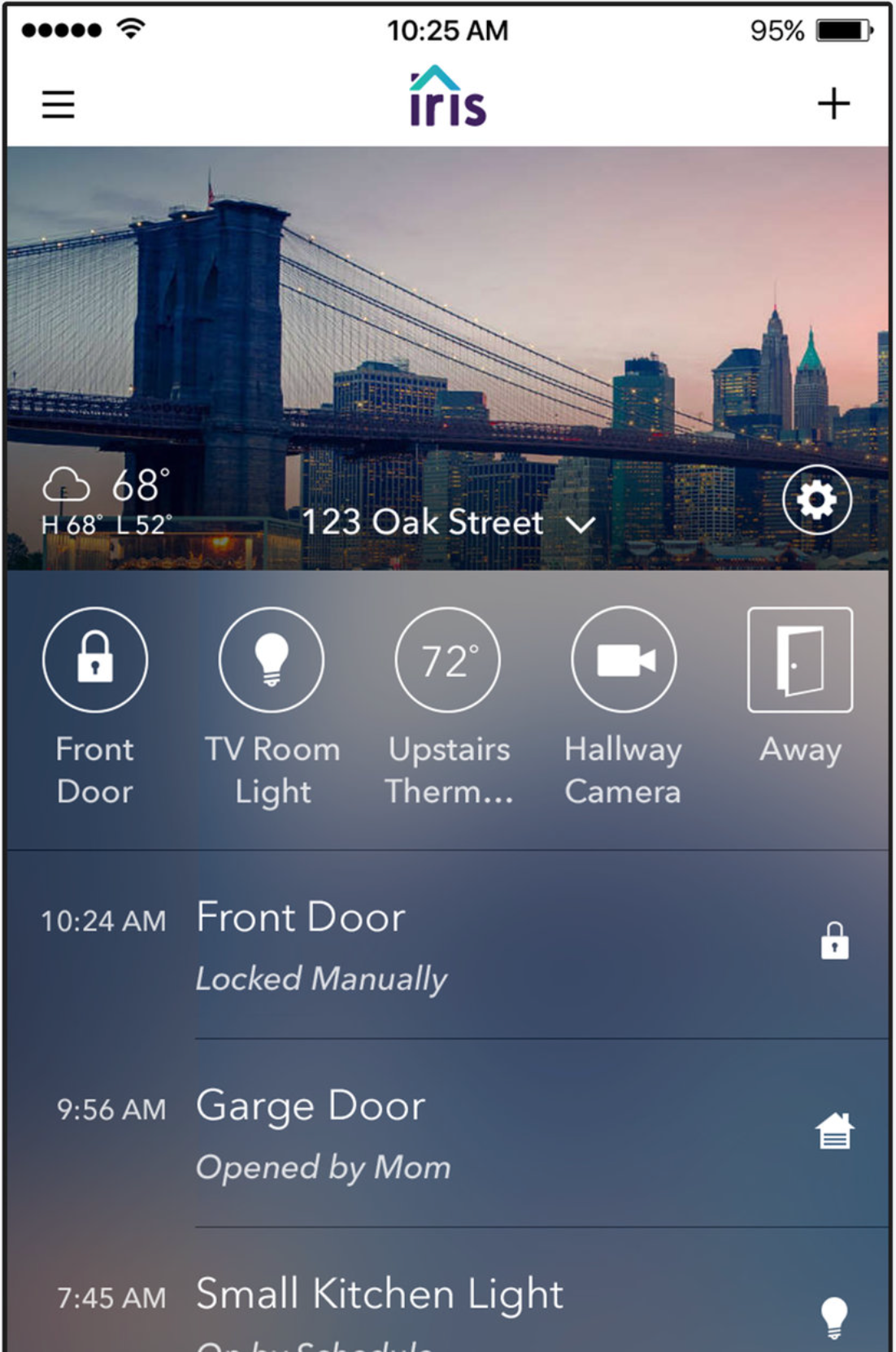Open the Small Kitchen Light entry

pyautogui.click(x=447, y=1302)
